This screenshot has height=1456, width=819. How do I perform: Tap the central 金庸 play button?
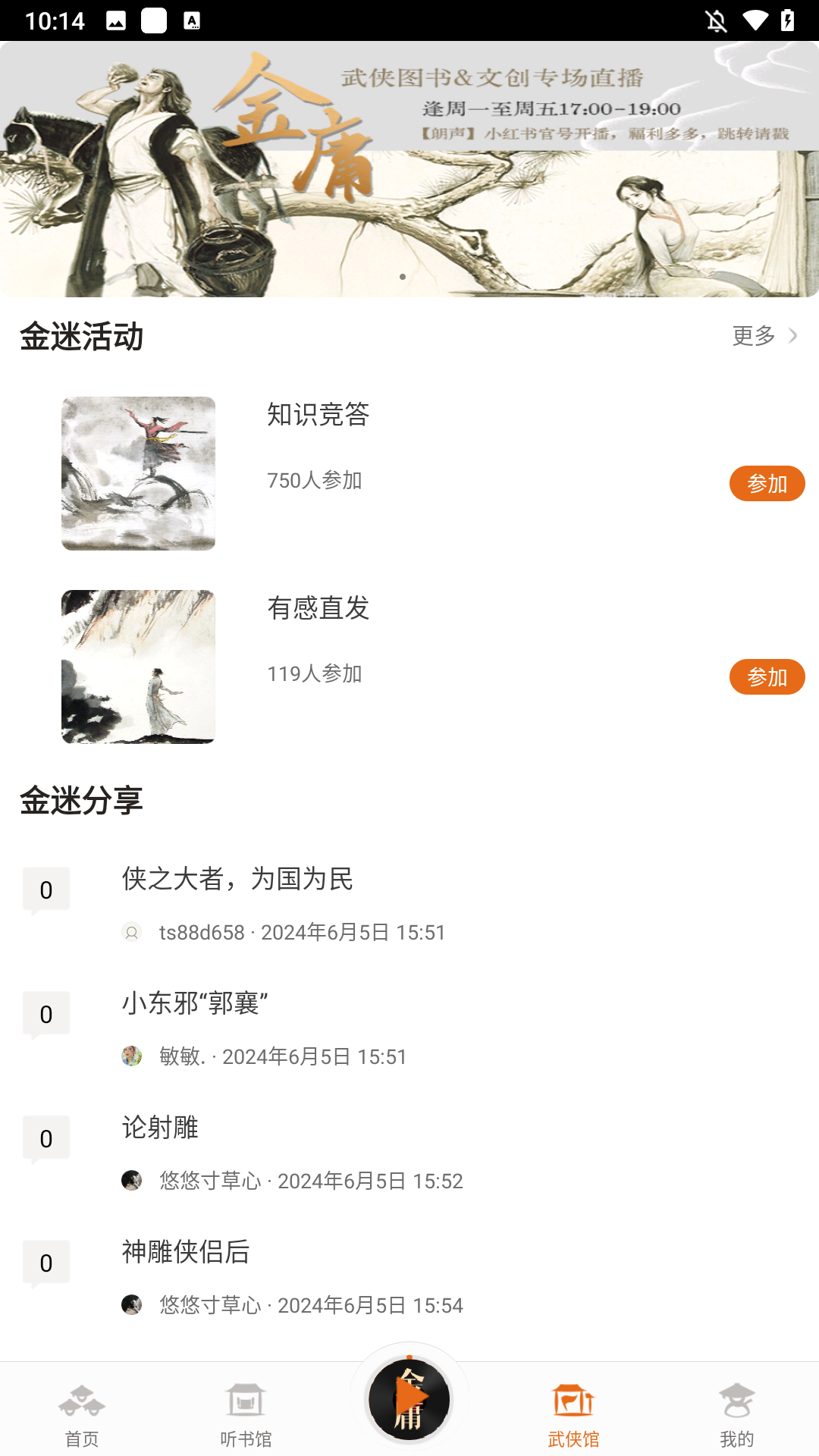click(x=409, y=1399)
